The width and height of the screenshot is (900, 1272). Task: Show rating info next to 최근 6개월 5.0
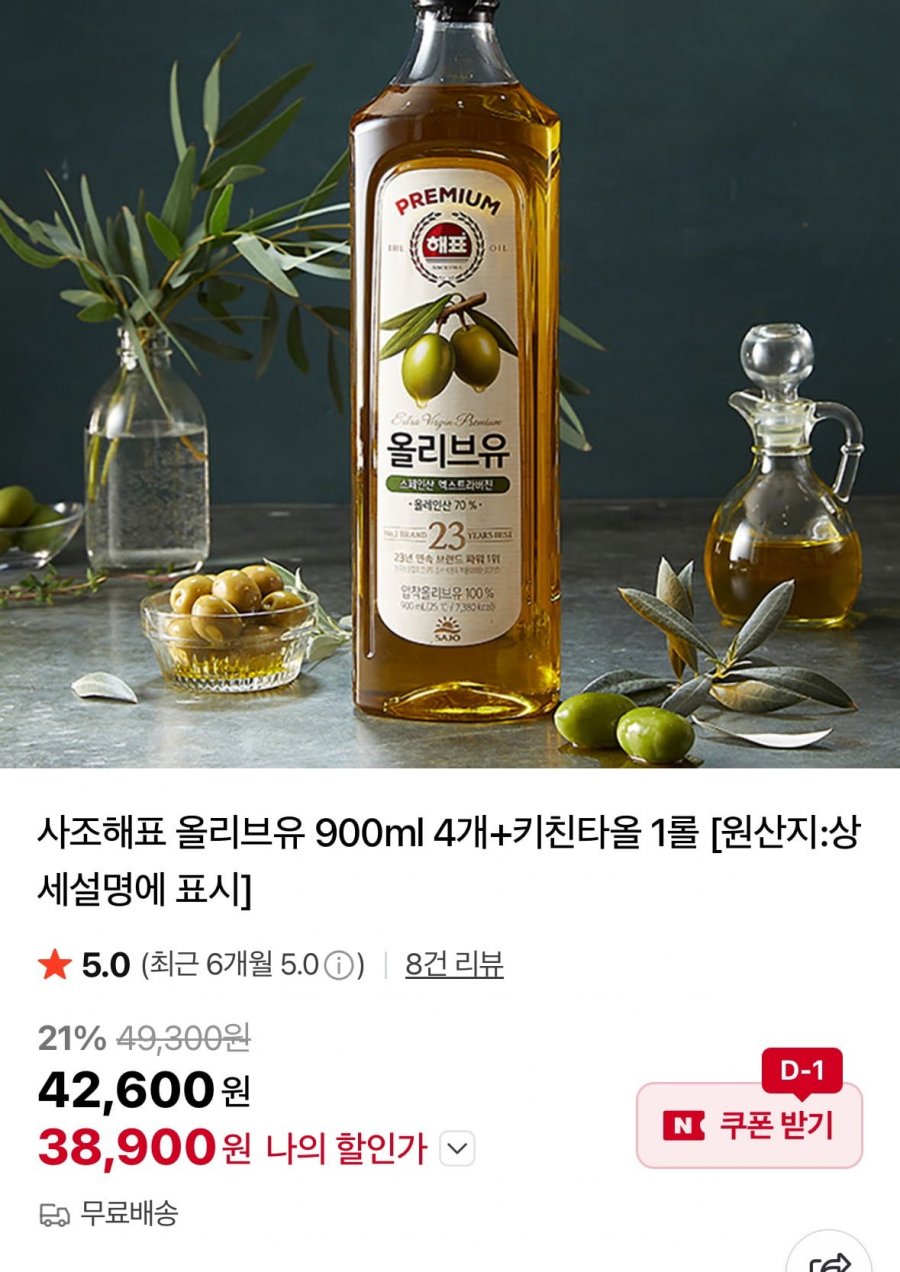point(340,966)
